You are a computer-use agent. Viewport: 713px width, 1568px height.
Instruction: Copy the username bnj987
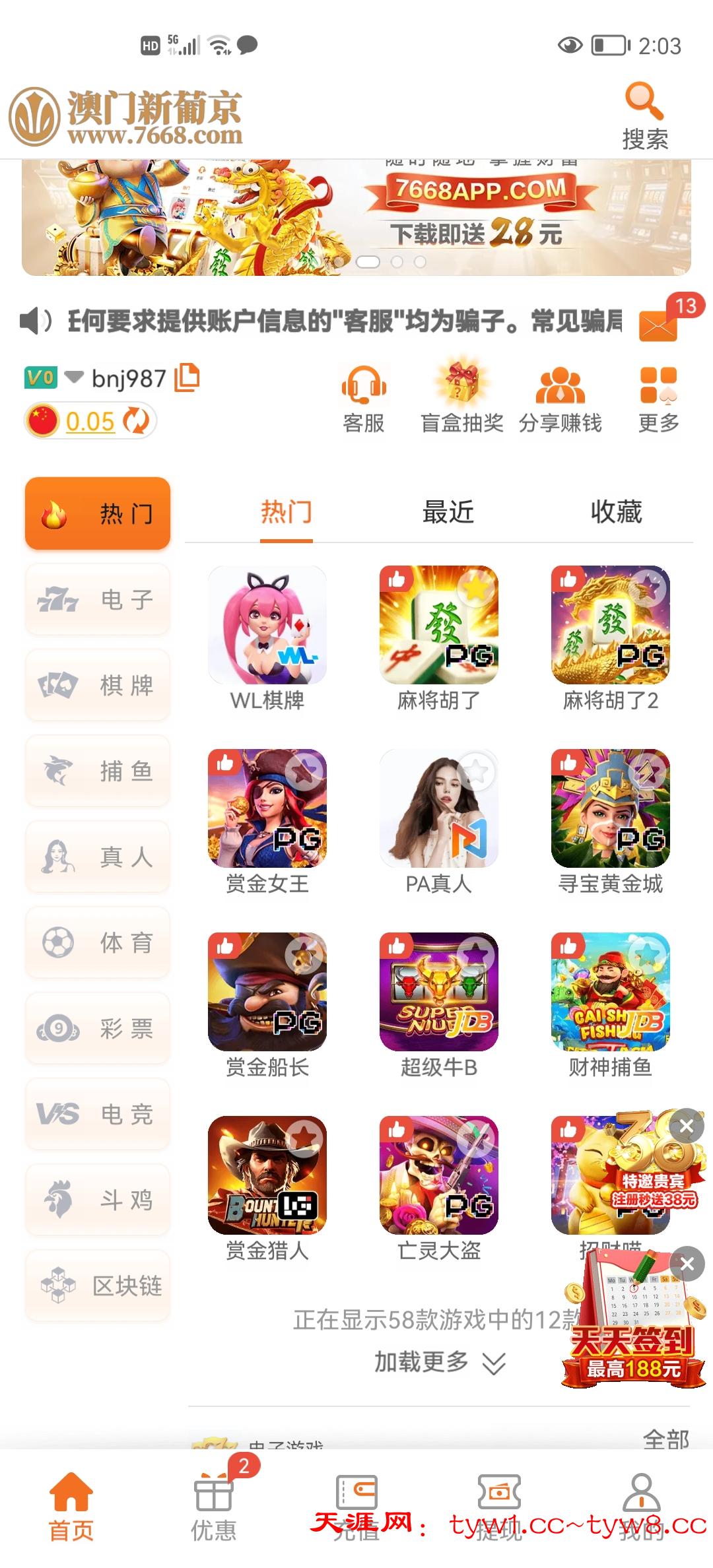coord(187,377)
